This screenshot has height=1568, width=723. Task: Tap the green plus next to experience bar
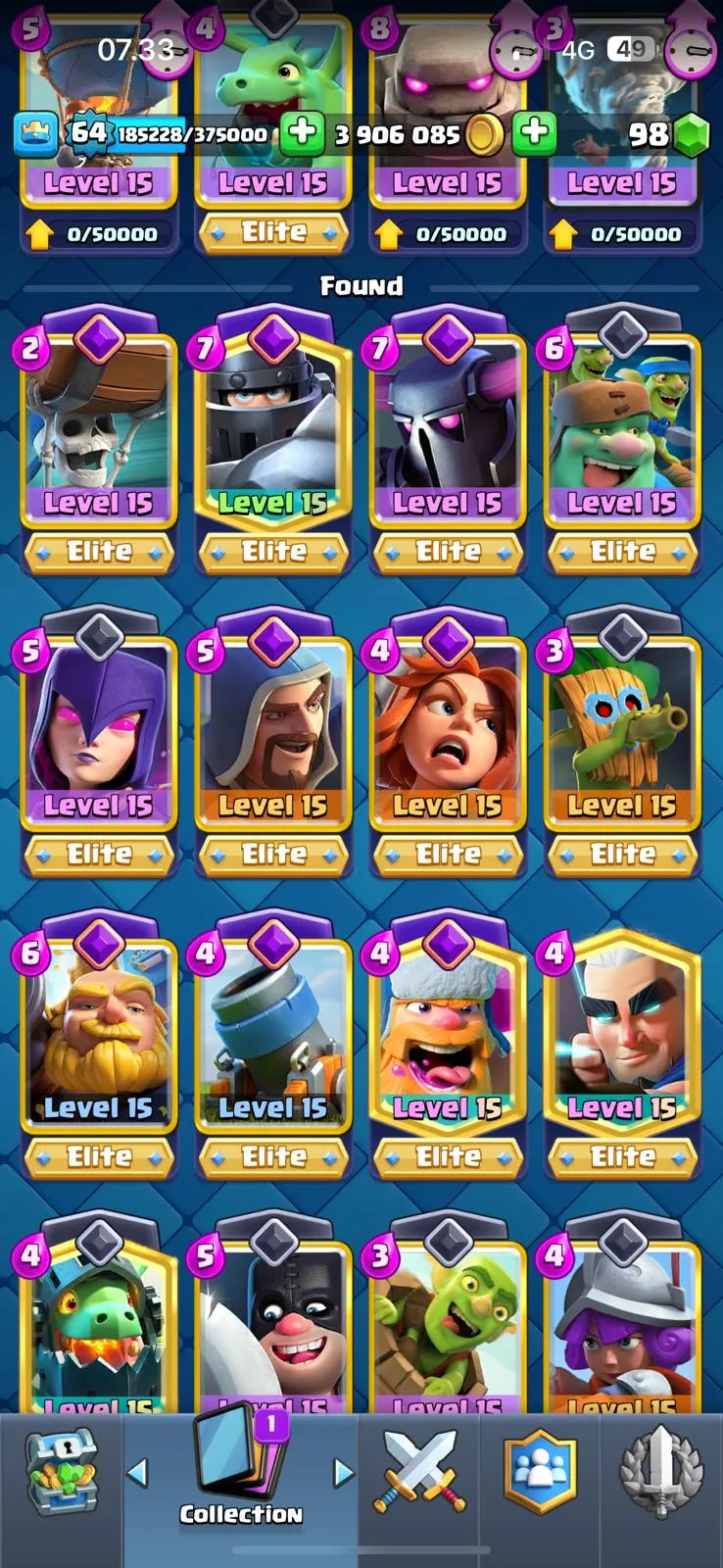click(302, 133)
